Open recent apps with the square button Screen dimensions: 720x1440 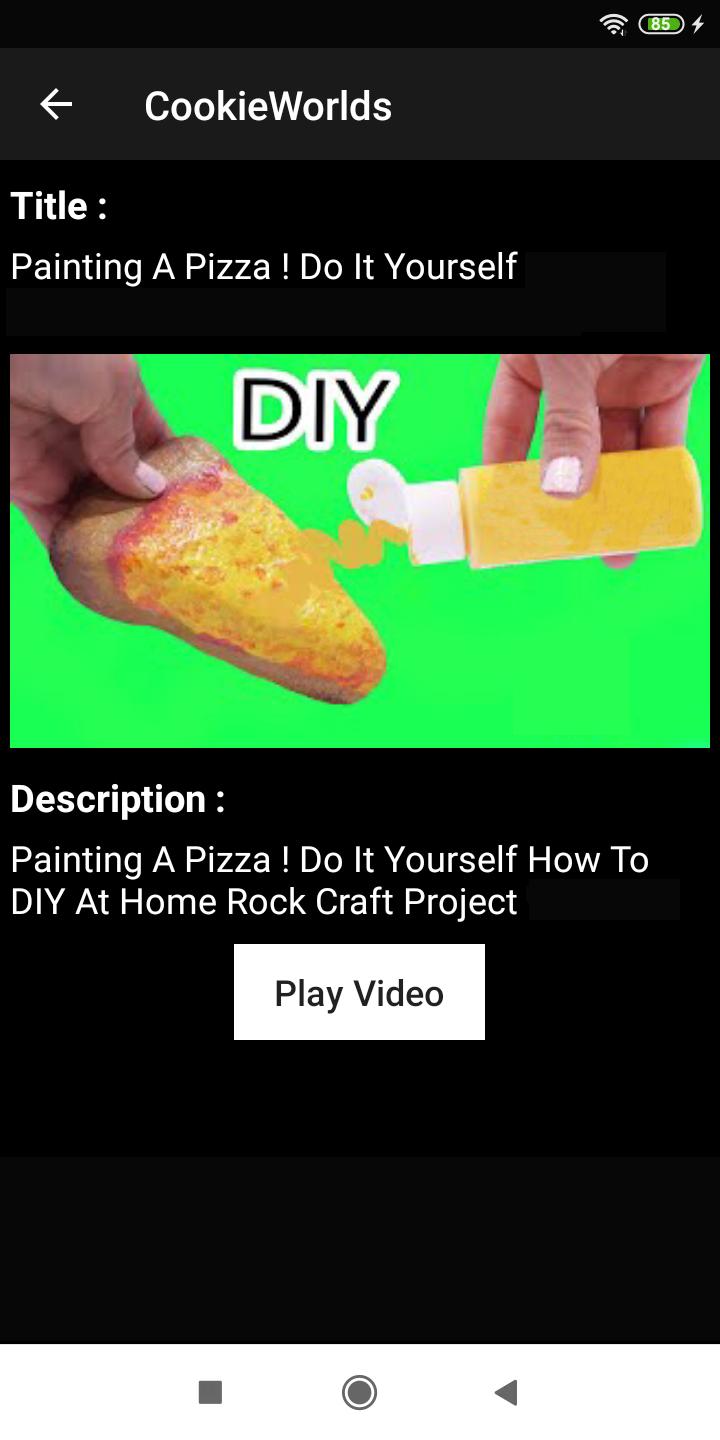click(x=210, y=1391)
